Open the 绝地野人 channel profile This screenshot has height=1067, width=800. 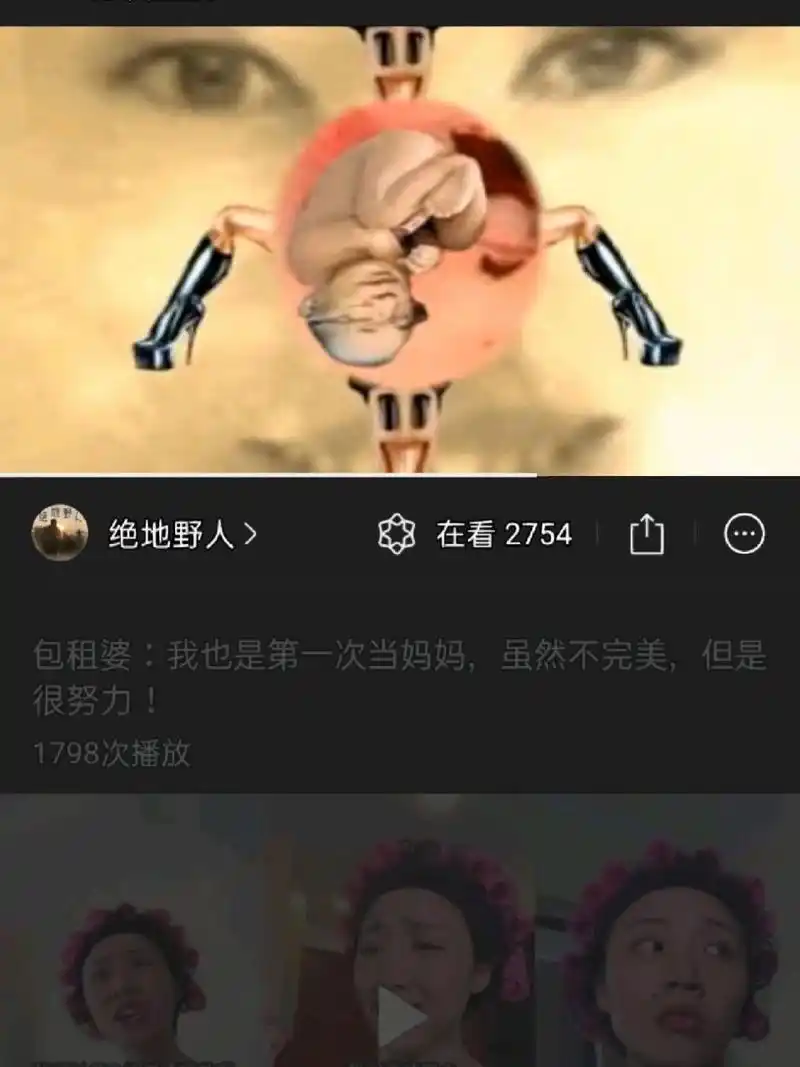coord(170,535)
